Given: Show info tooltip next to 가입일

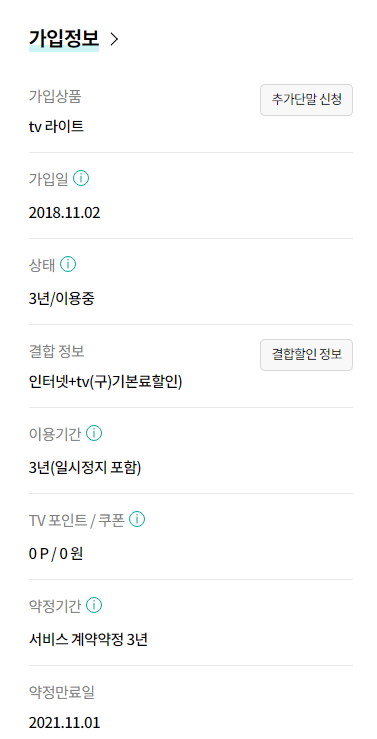Looking at the screenshot, I should (x=82, y=179).
